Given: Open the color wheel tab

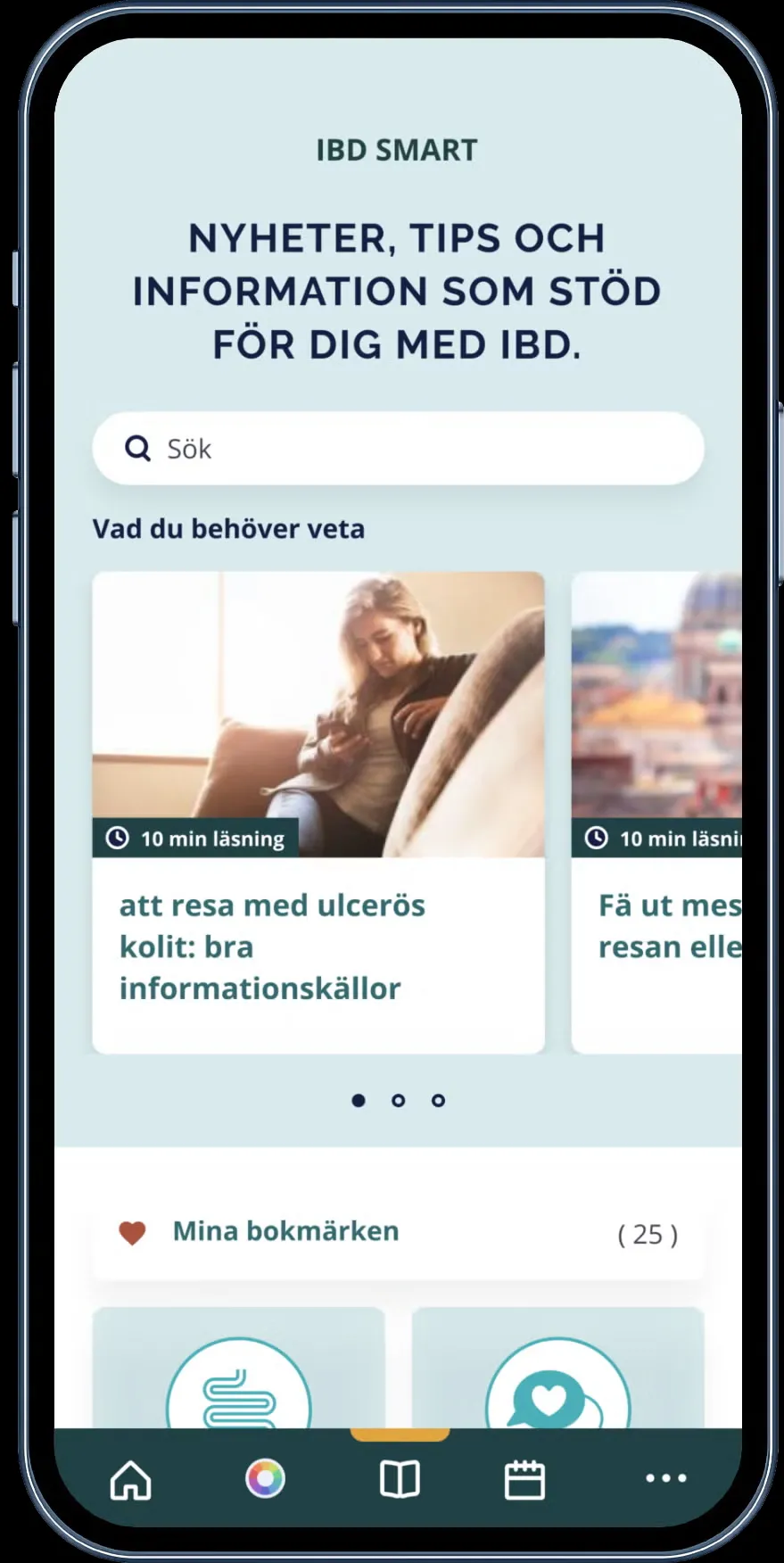Looking at the screenshot, I should [x=265, y=1479].
